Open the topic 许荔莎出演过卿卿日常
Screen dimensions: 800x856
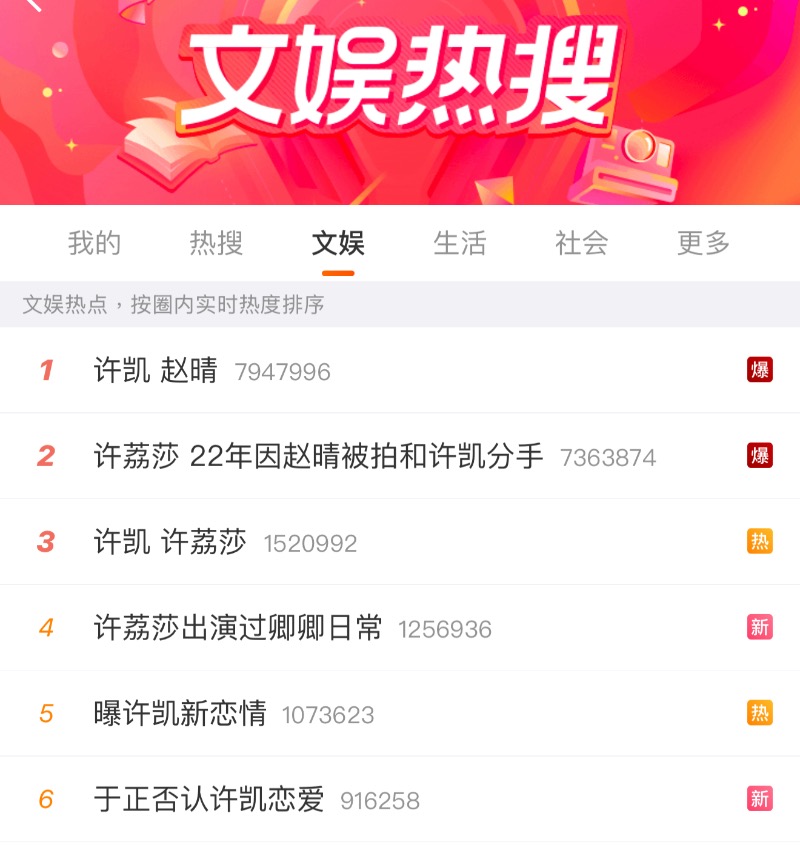[238, 629]
